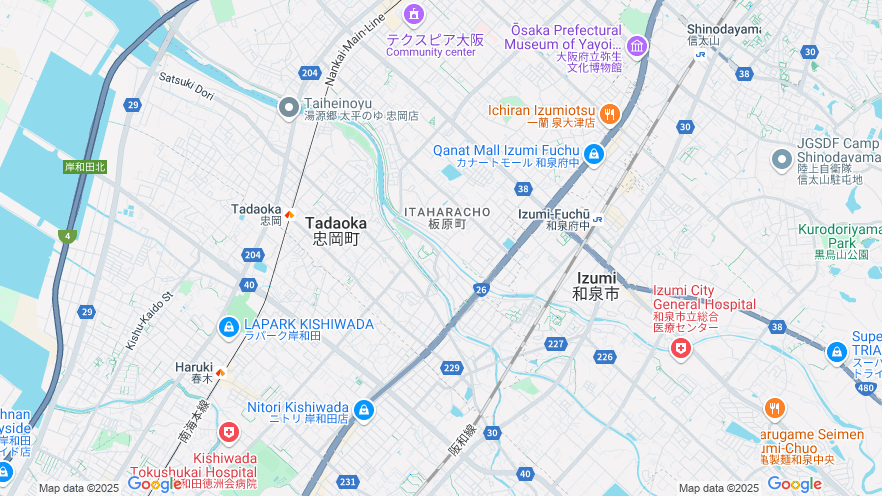Image resolution: width=882 pixels, height=496 pixels.
Task: Select the Qanat Mall Izumi Fuchu pin
Action: click(x=594, y=155)
